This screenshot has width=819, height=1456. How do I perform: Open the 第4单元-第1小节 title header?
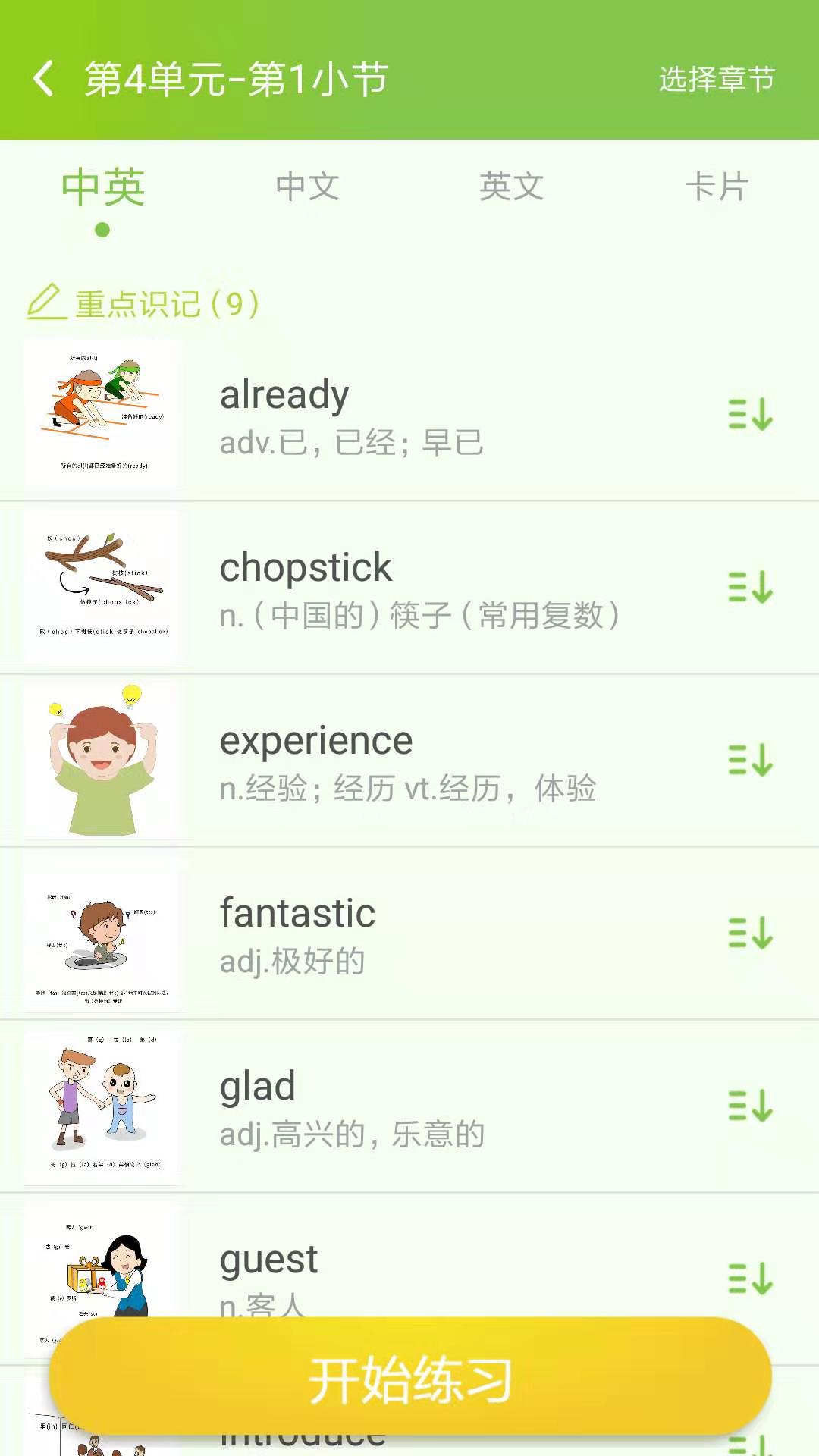coord(235,78)
